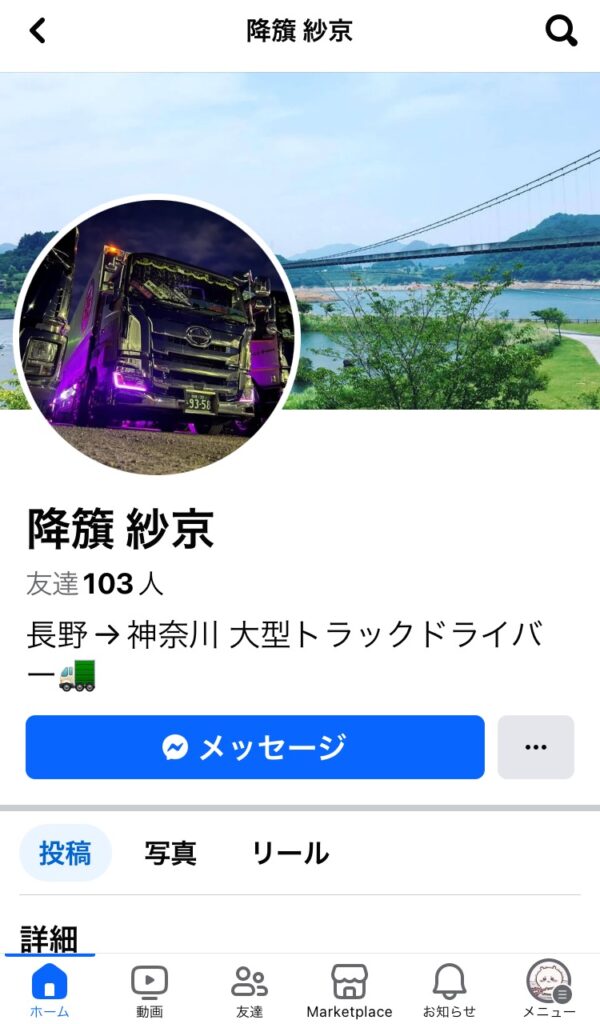Screen dimensions: 600x1024
Task: Check お知らせ notifications
Action: (x=449, y=990)
